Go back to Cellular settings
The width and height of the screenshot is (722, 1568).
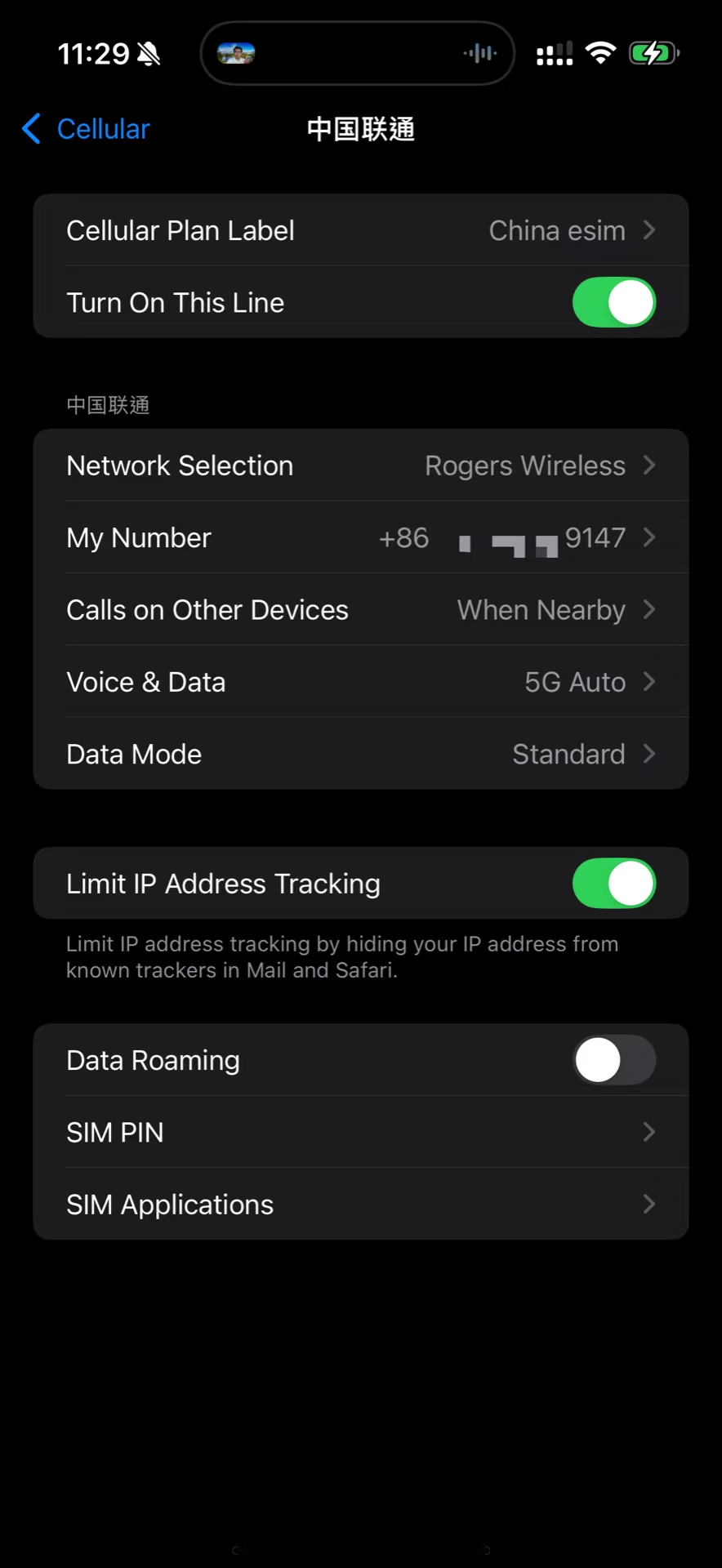click(x=86, y=129)
